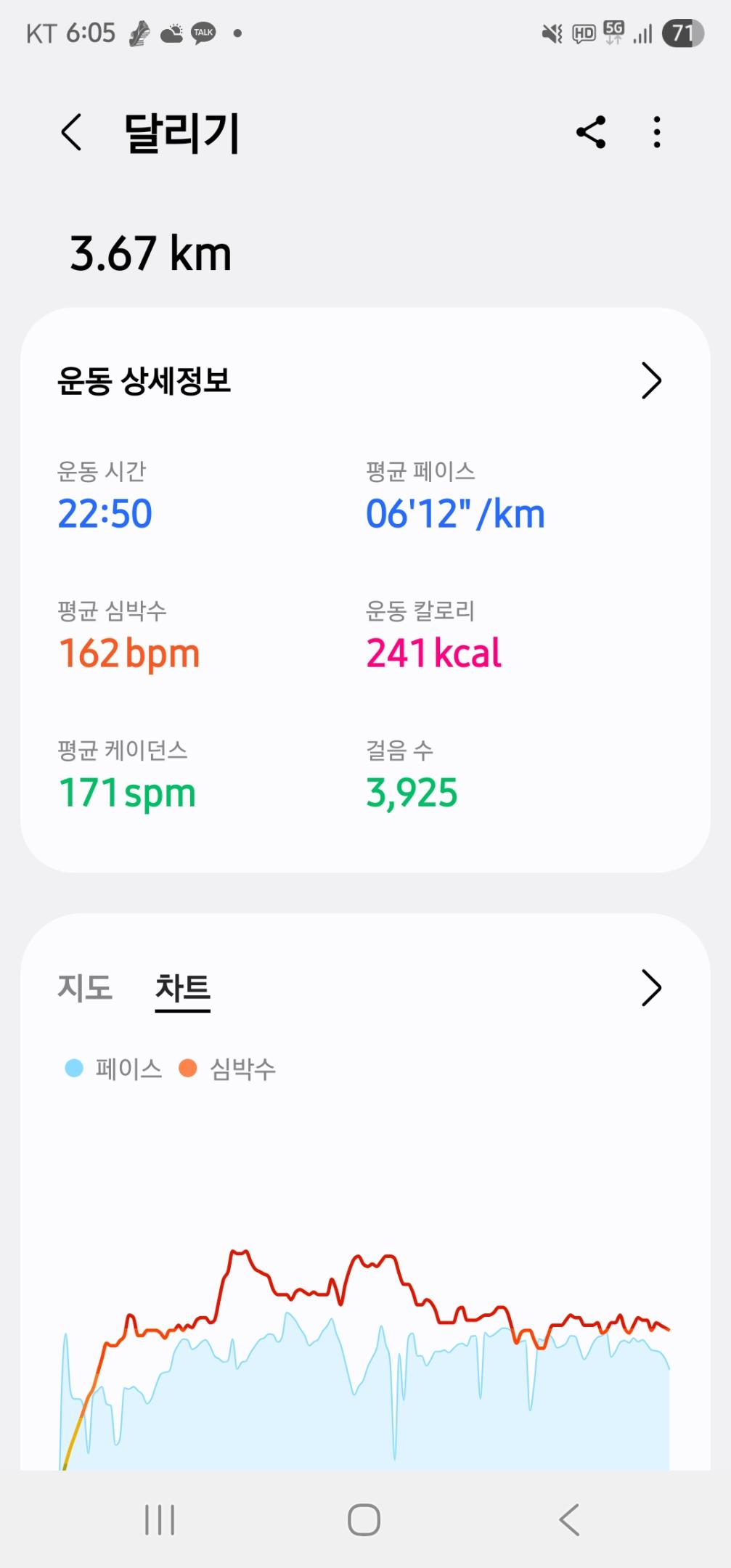Screen dimensions: 731x1568
Task: Select the 차트 tab
Action: [182, 987]
